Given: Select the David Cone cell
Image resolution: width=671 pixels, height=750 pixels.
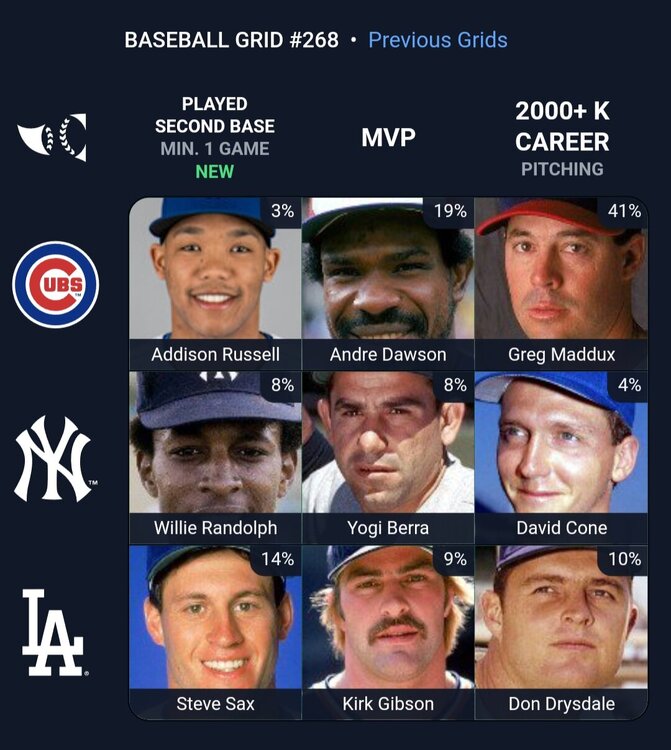Looking at the screenshot, I should [561, 457].
